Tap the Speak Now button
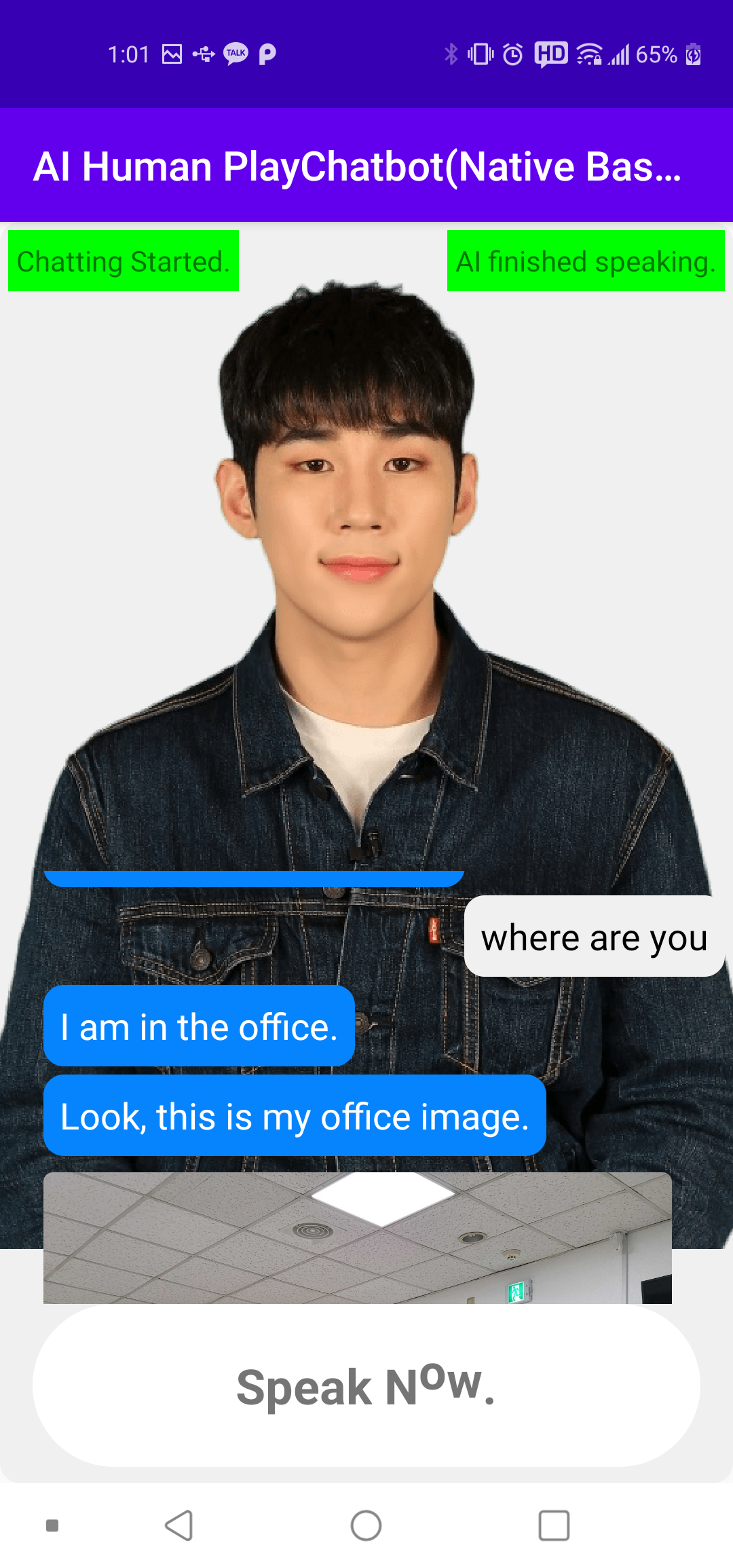733x1568 pixels. 366,1385
